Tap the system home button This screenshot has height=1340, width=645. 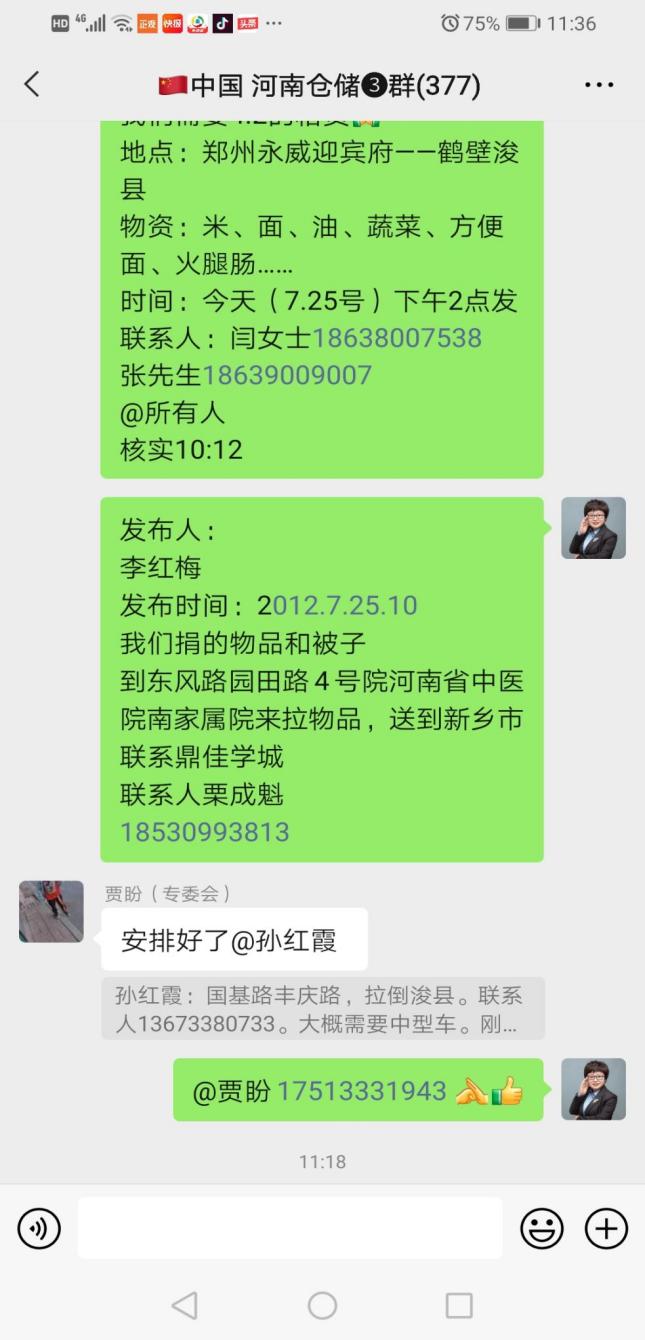point(322,1305)
